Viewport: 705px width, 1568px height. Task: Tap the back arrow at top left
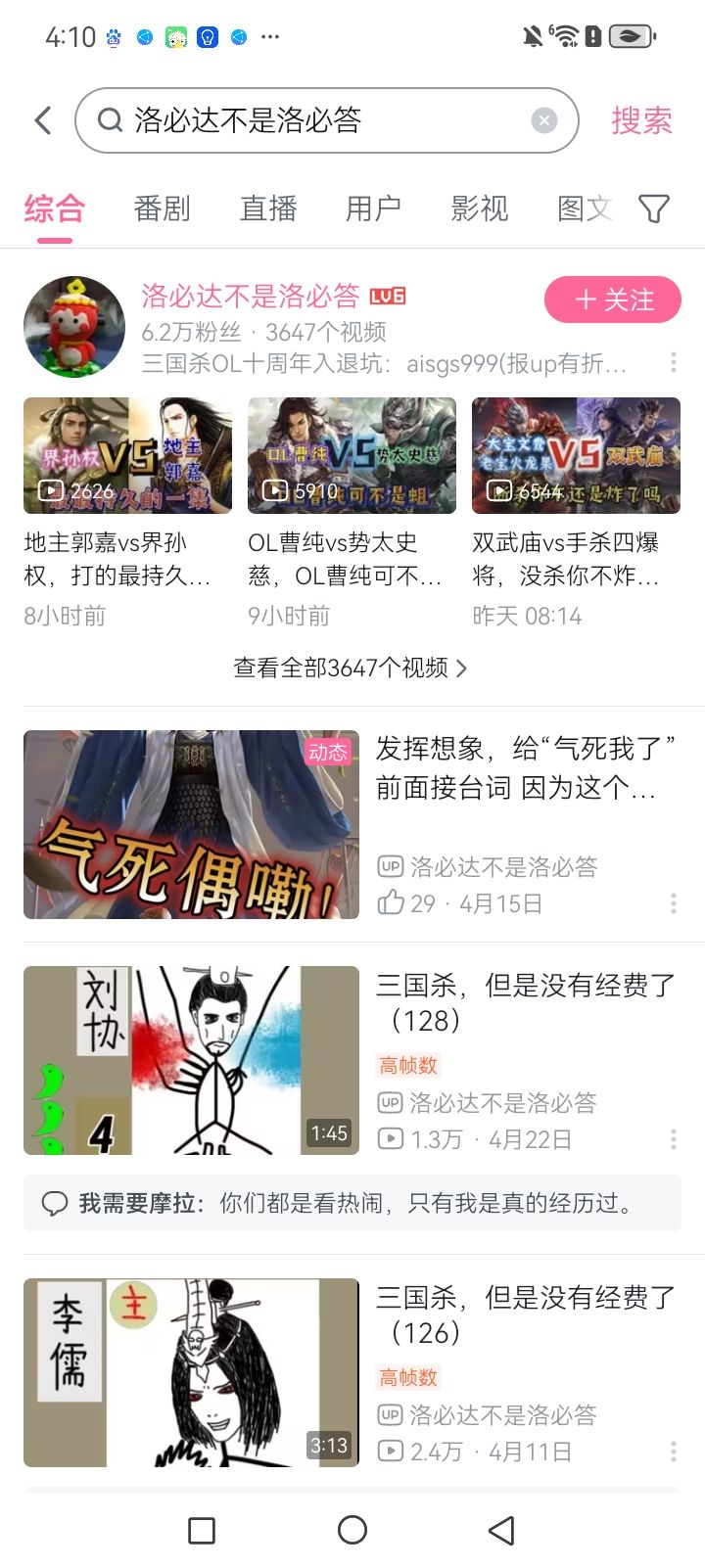pos(41,119)
